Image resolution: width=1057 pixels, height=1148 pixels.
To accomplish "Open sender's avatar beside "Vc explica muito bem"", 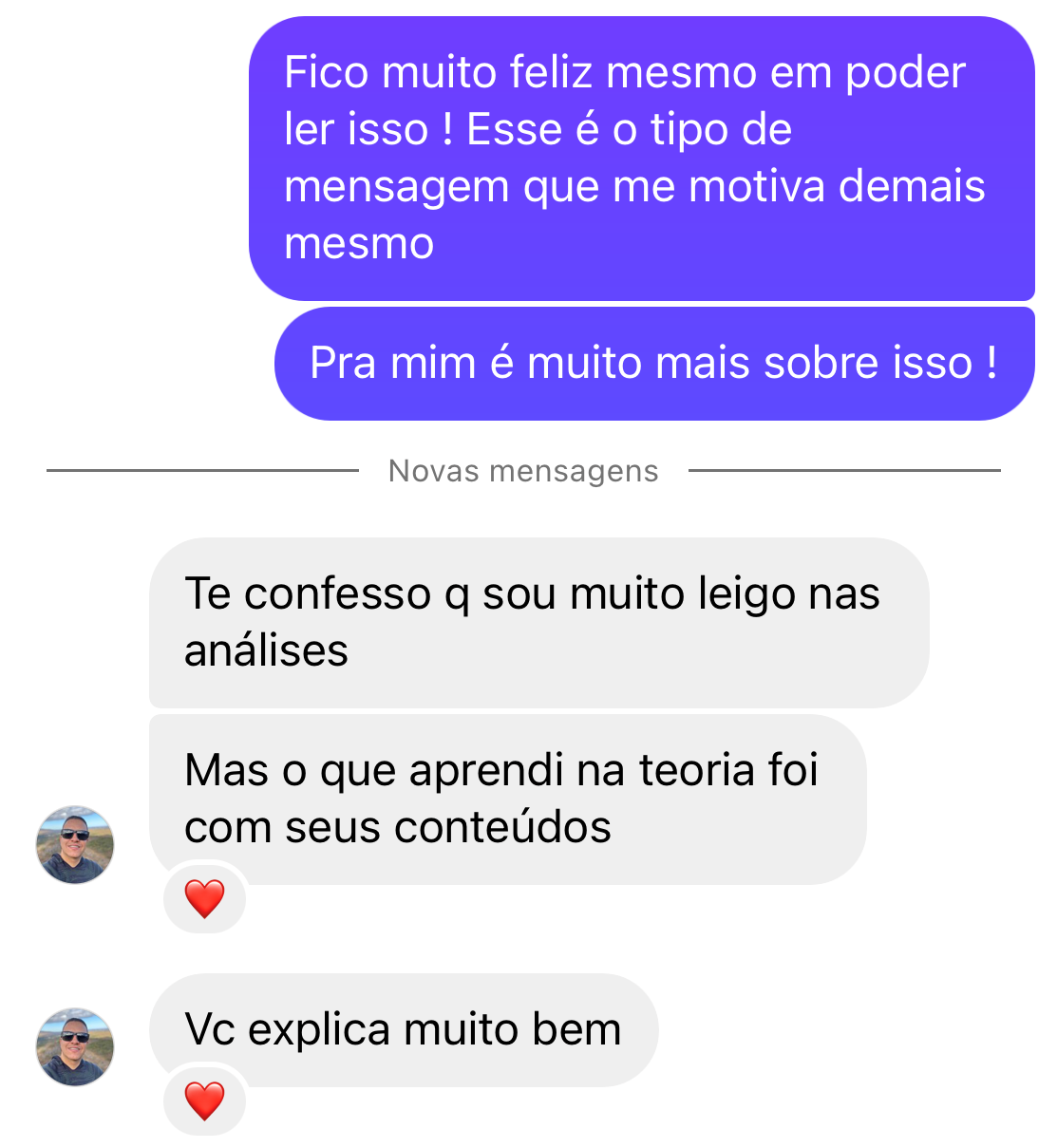I will click(x=75, y=1047).
